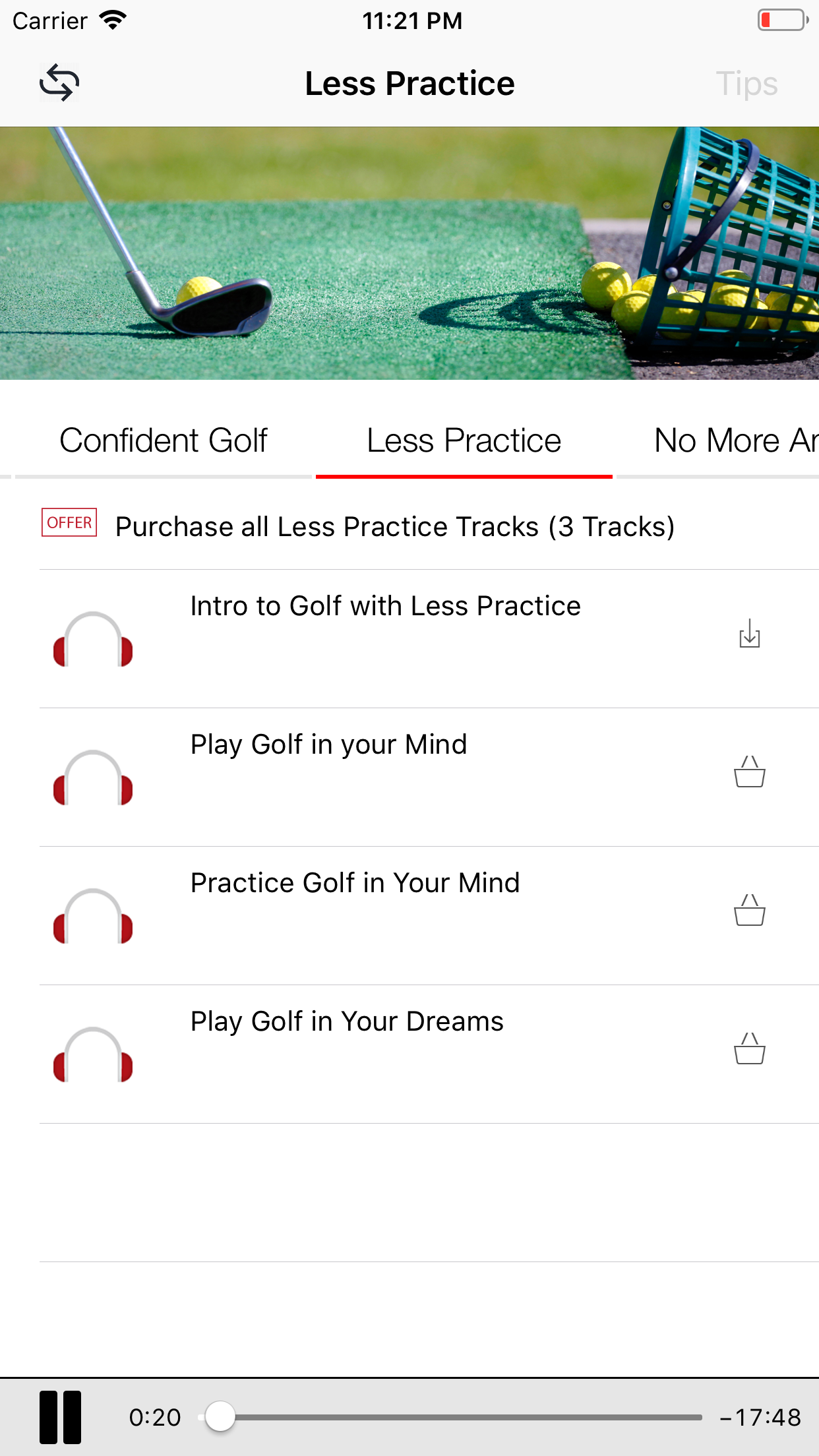Viewport: 819px width, 1456px height.
Task: Switch to the Confident Golf tab
Action: [164, 440]
